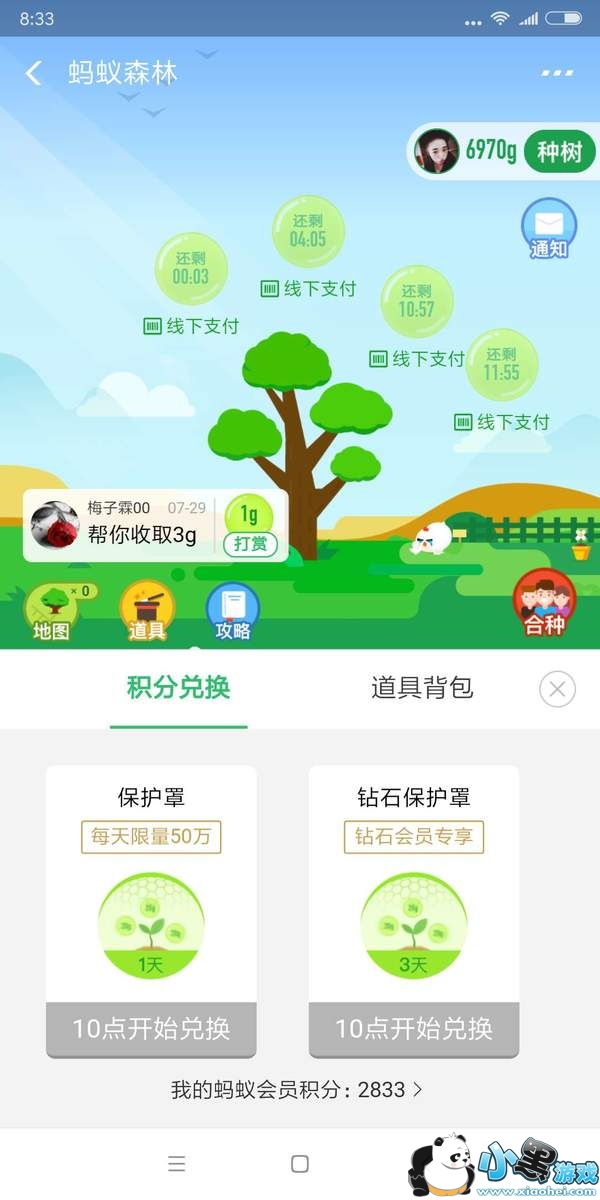Tap 打赏 to reward 梅子霖00
The image size is (600, 1200).
coord(249,544)
